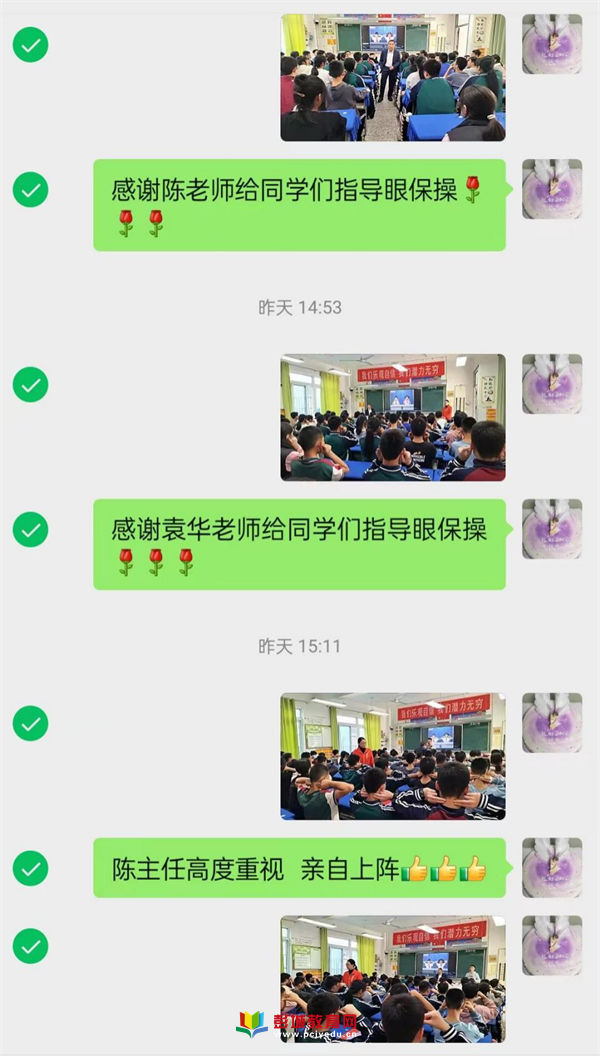
Task: Deselect the photo sent at 昨天 14:53
Action: [x=30, y=385]
